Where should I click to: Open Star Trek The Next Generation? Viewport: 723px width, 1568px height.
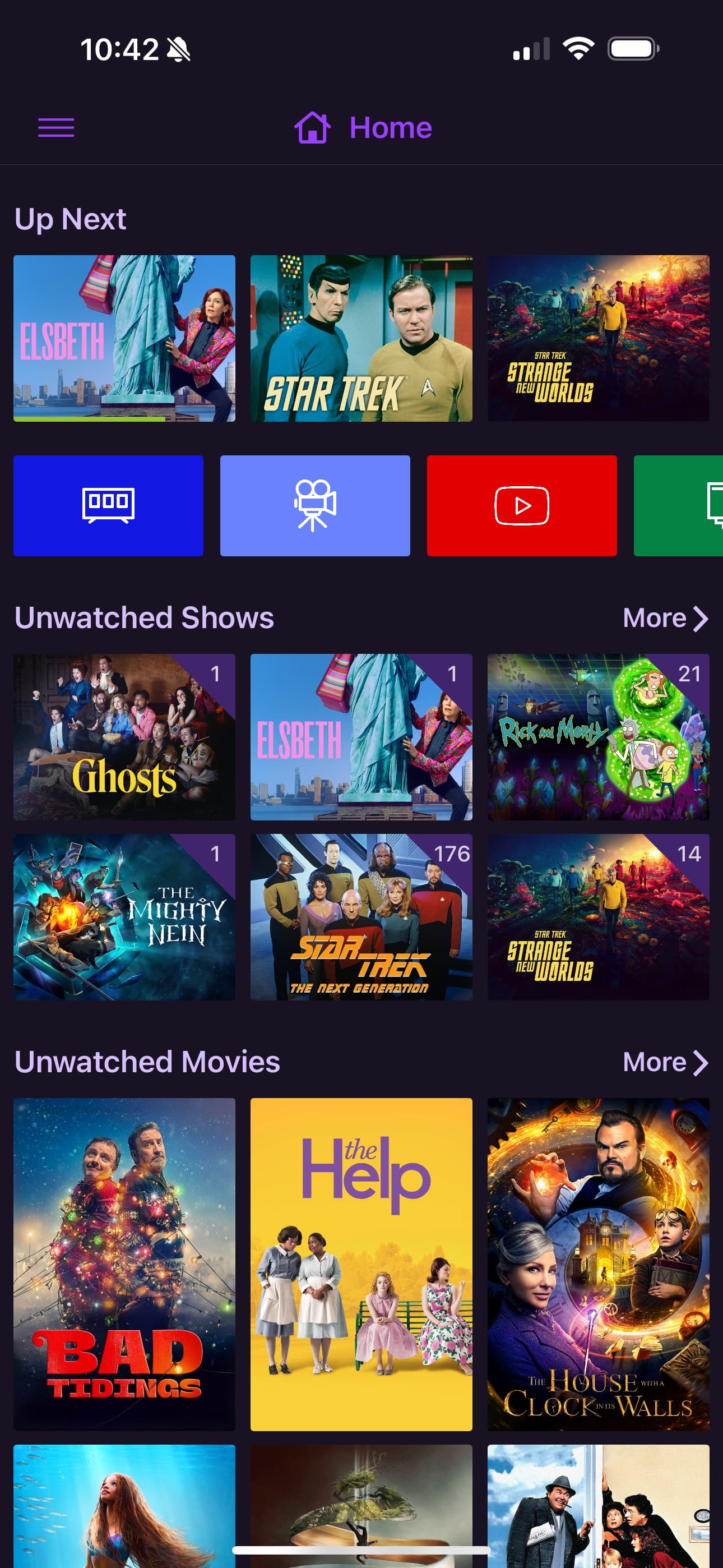pyautogui.click(x=361, y=917)
